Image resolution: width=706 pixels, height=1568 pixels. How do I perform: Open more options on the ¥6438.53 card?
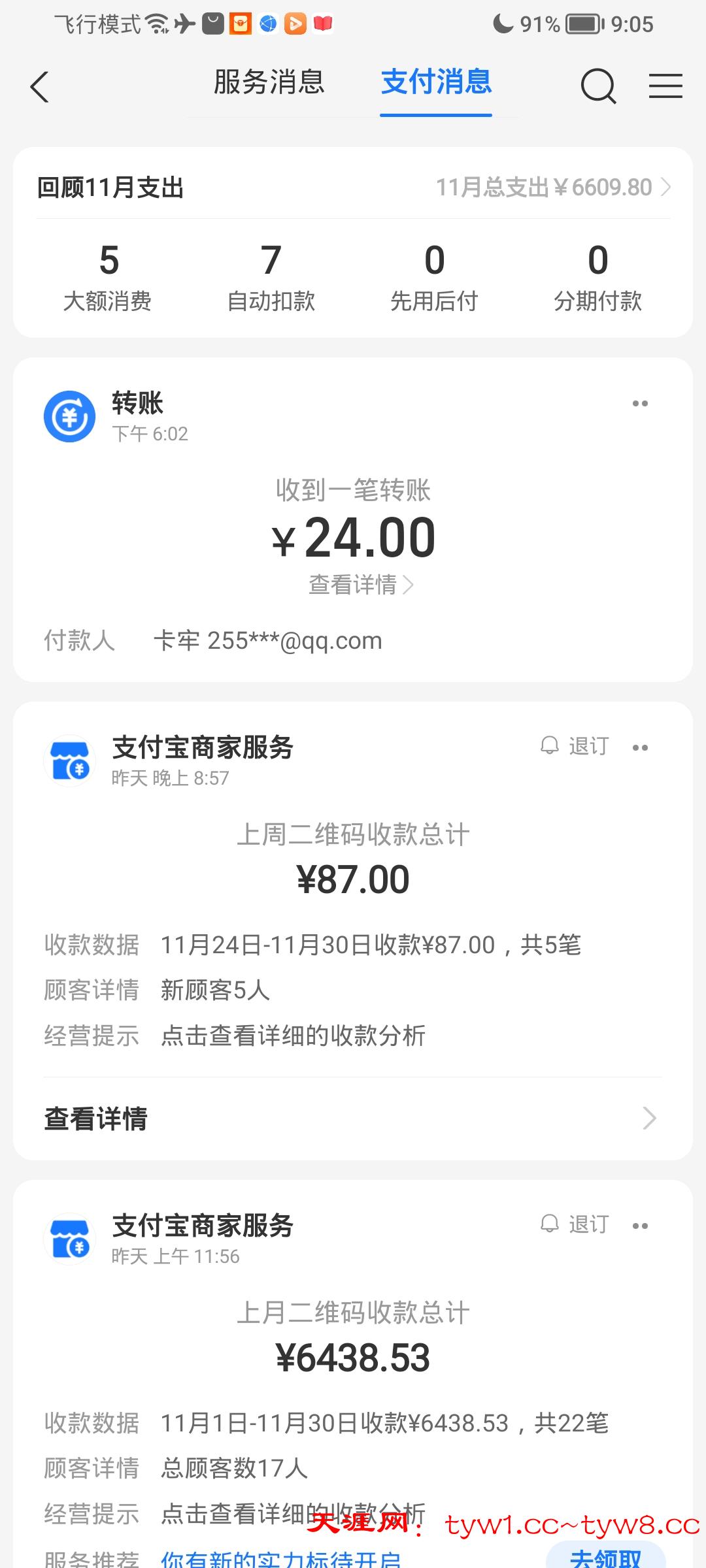click(x=640, y=1226)
